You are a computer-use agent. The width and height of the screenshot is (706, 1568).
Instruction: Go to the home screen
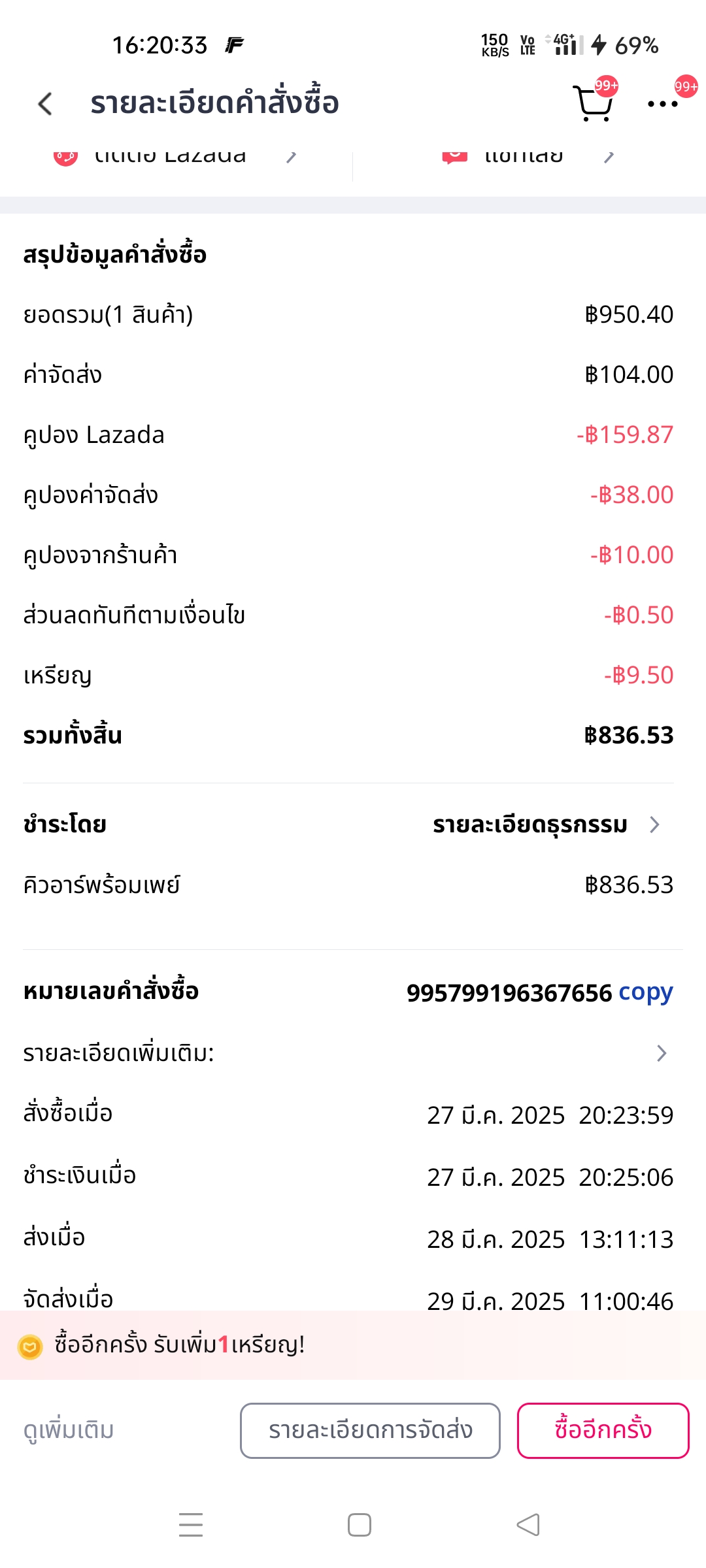[360, 1525]
